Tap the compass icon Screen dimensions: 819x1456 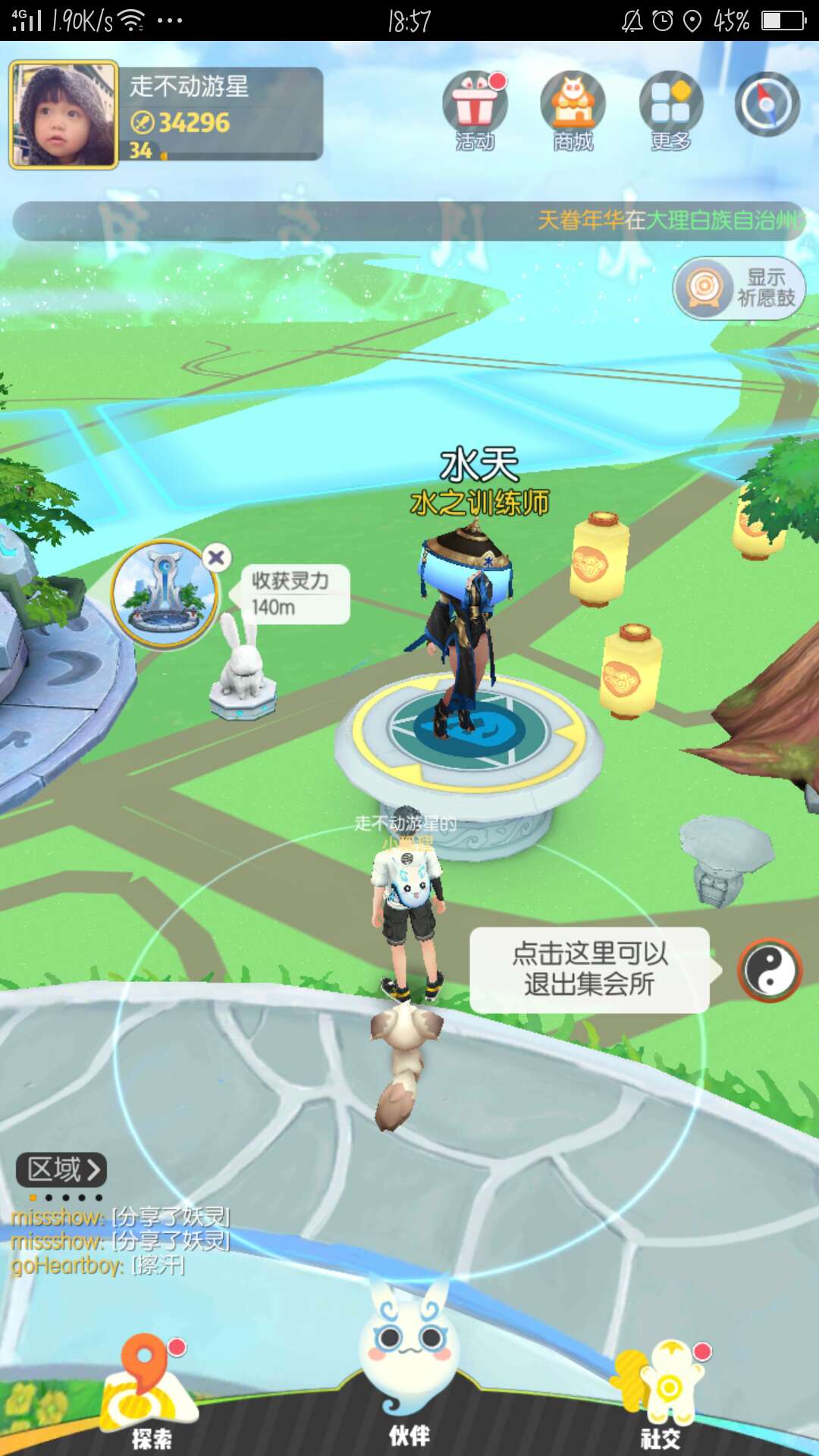tap(767, 105)
